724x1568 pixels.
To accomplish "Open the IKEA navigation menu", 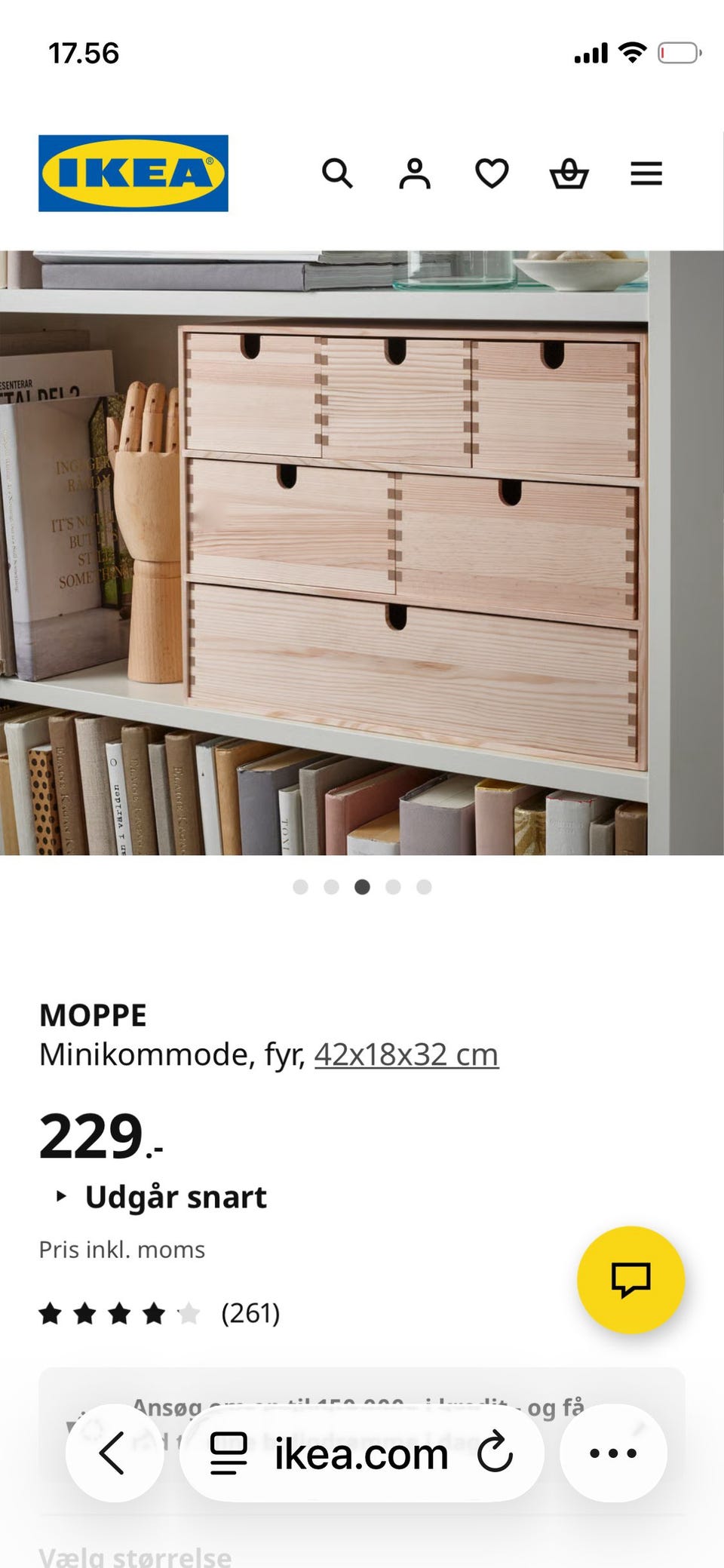I will coord(646,173).
